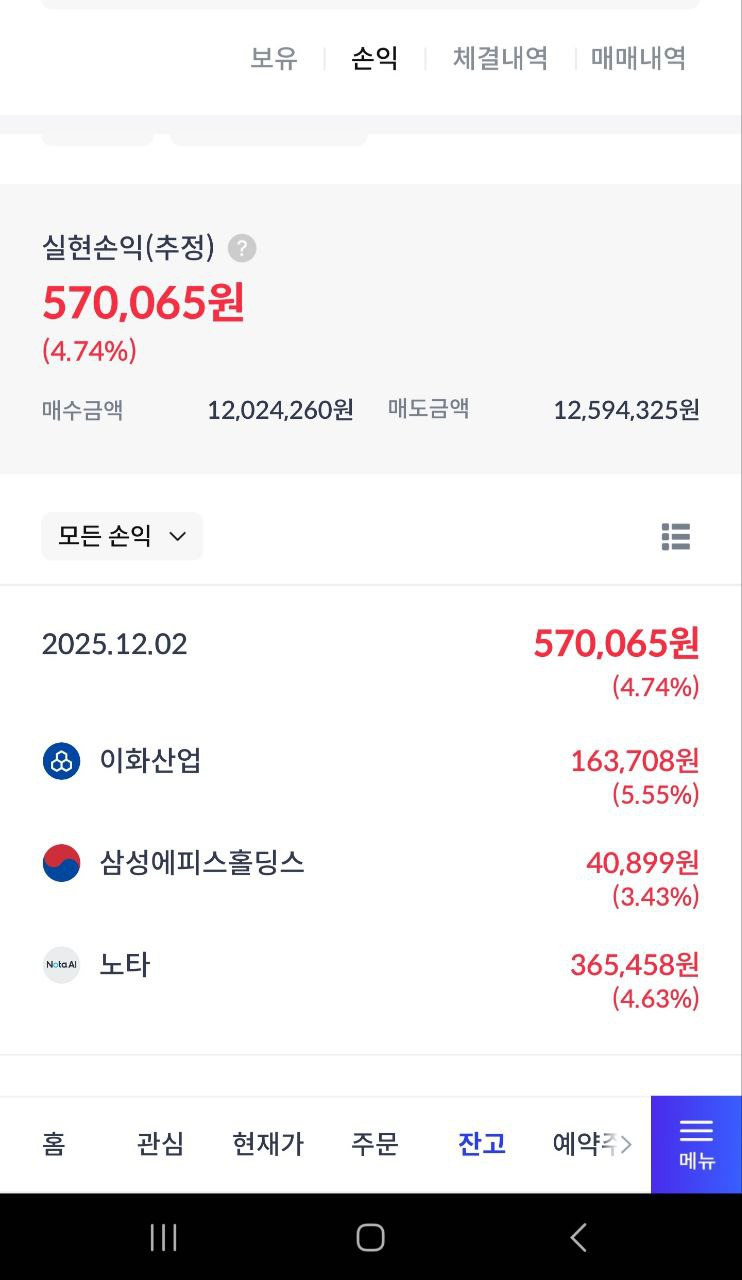Viewport: 742px width, 1280px height.
Task: Go to the 홈 tab
Action: tap(54, 1144)
